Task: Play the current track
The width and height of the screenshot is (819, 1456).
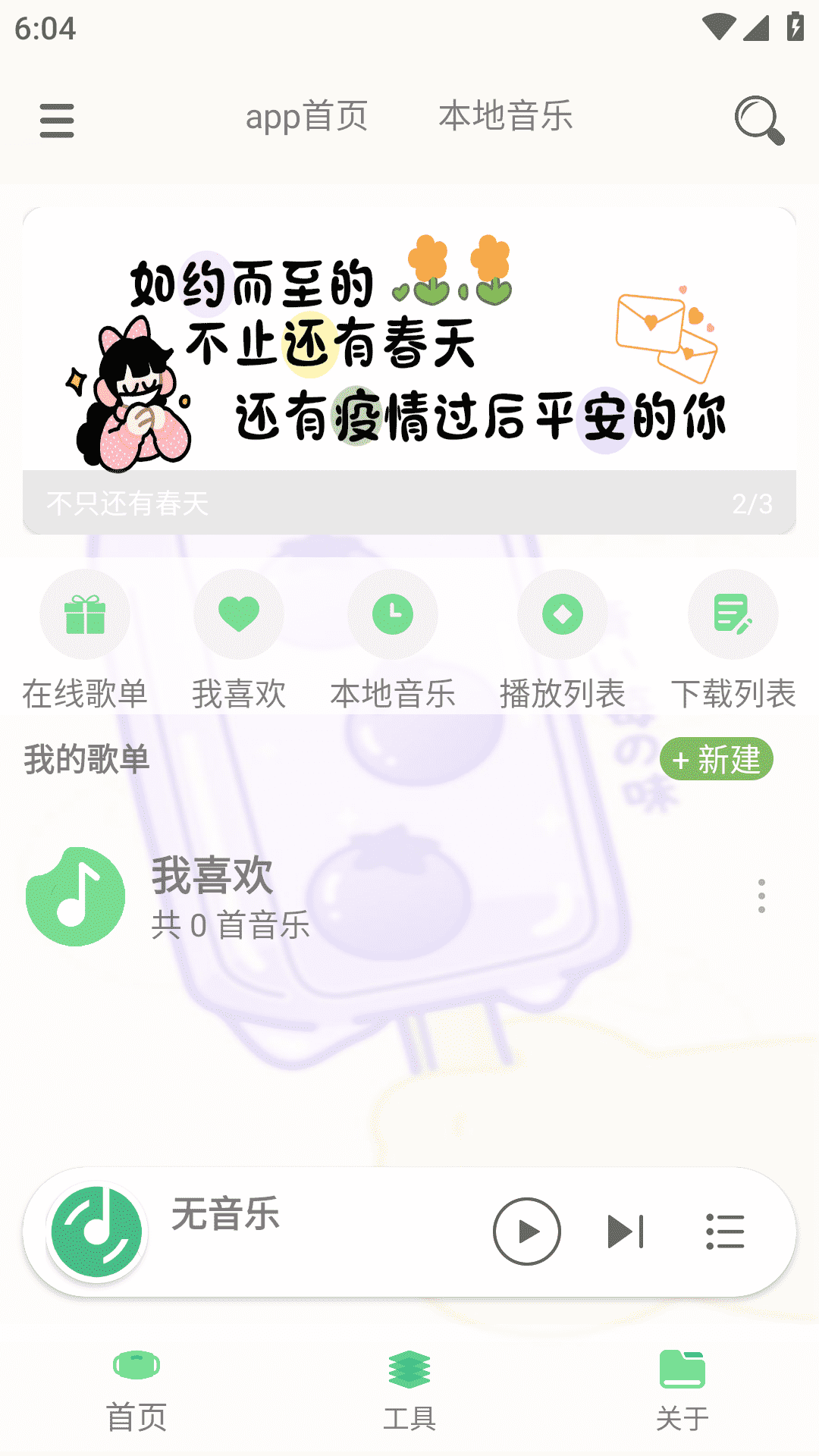Action: tap(527, 1232)
